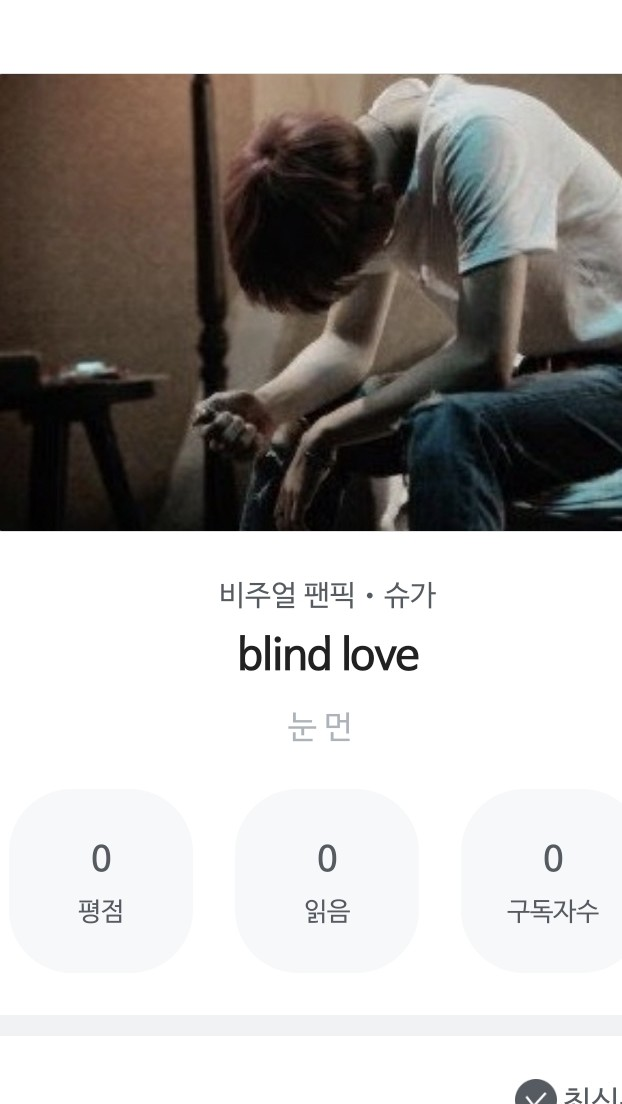Open the blind love cover image
Image resolution: width=622 pixels, height=1104 pixels.
point(311,302)
